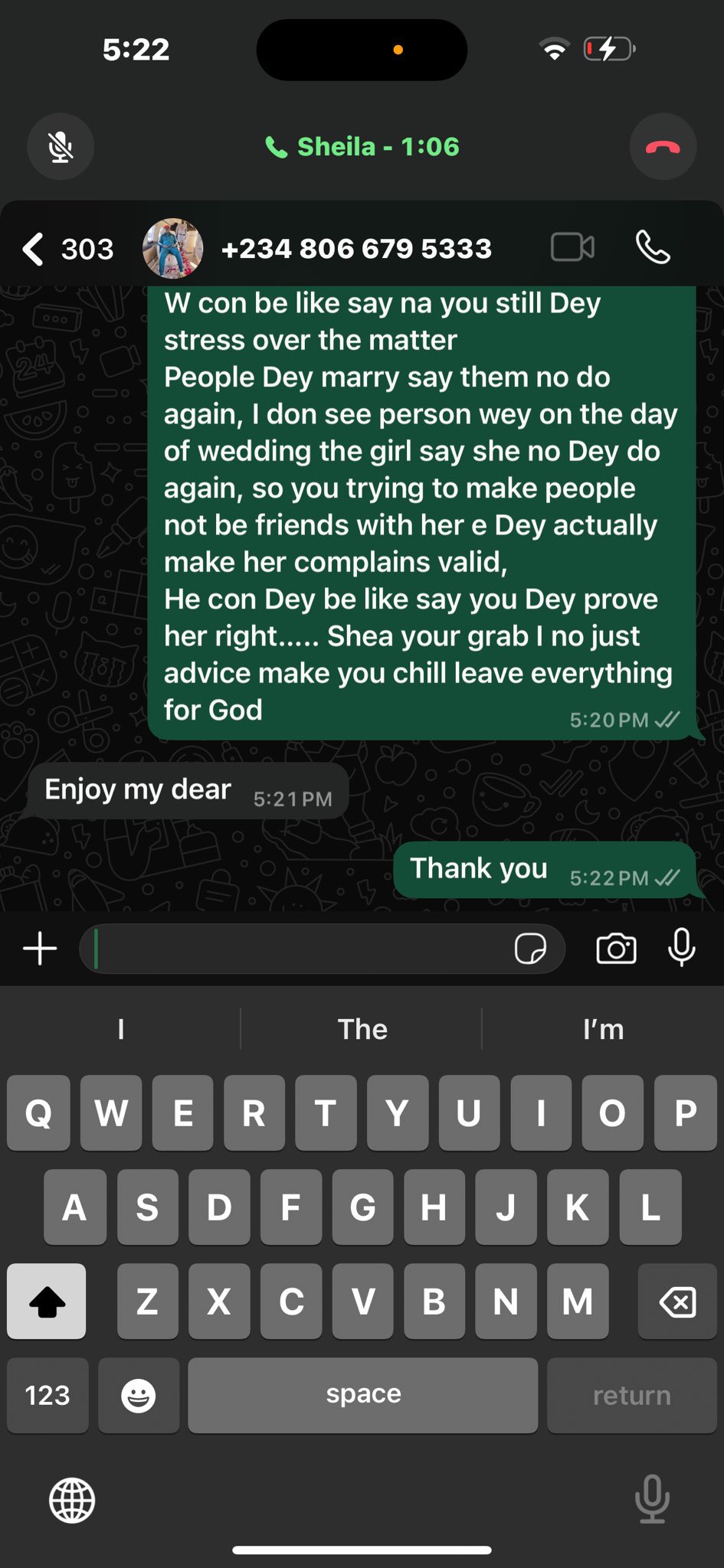Insert the suggested word "The"
The image size is (724, 1568).
click(x=362, y=1029)
